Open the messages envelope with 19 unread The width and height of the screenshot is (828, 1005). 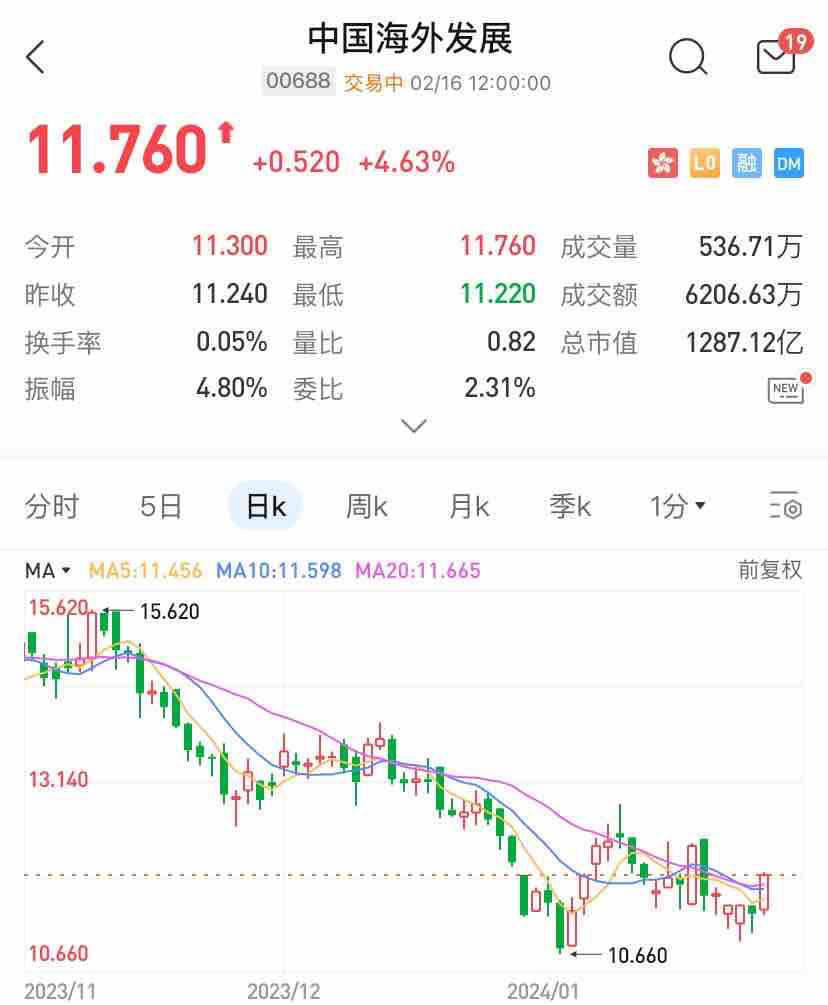coord(777,56)
